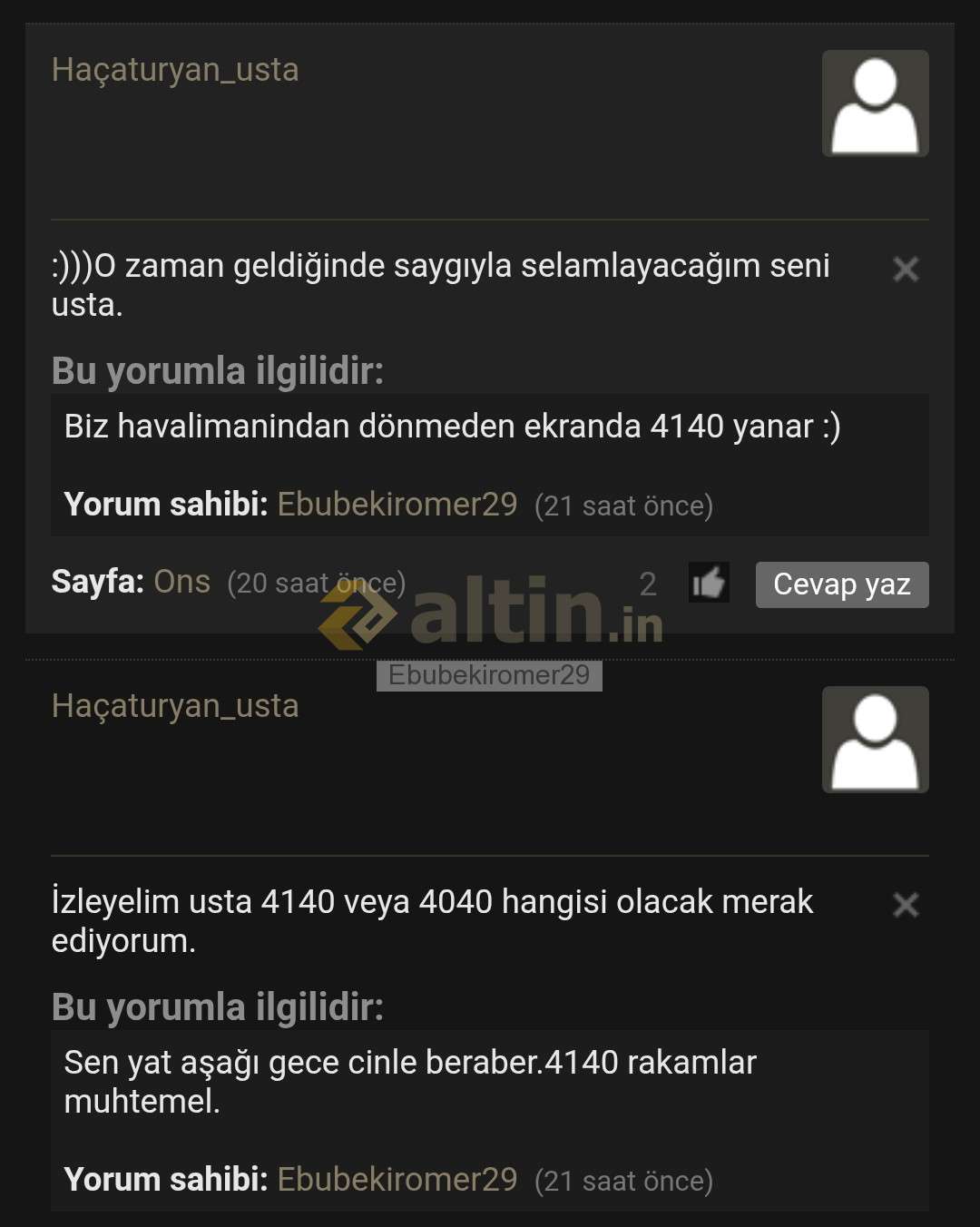Open Ebubekiromer29 profile under Sen yat aşağı quote

pos(397,1180)
